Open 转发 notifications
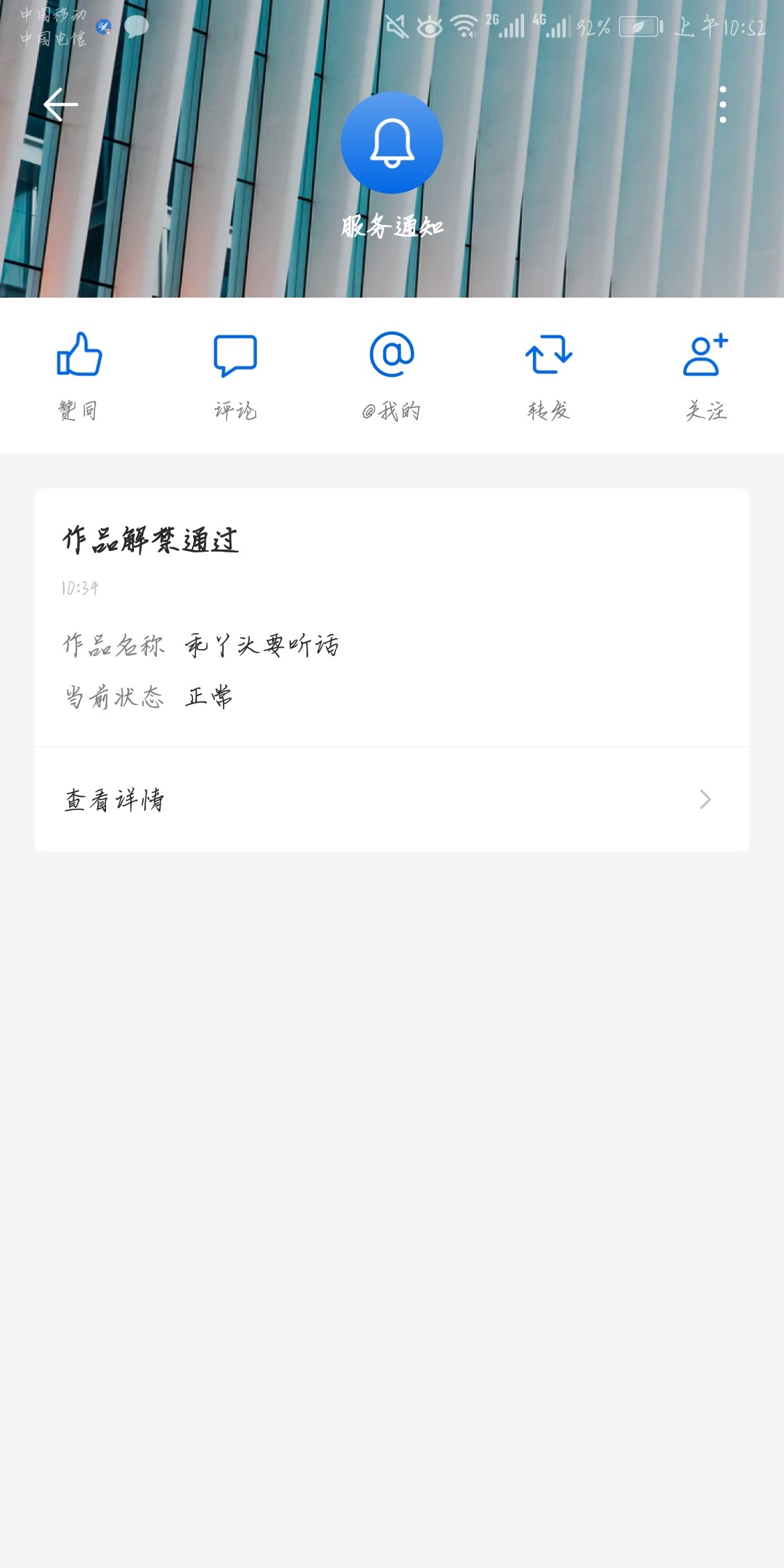Viewport: 784px width, 1568px height. click(549, 375)
